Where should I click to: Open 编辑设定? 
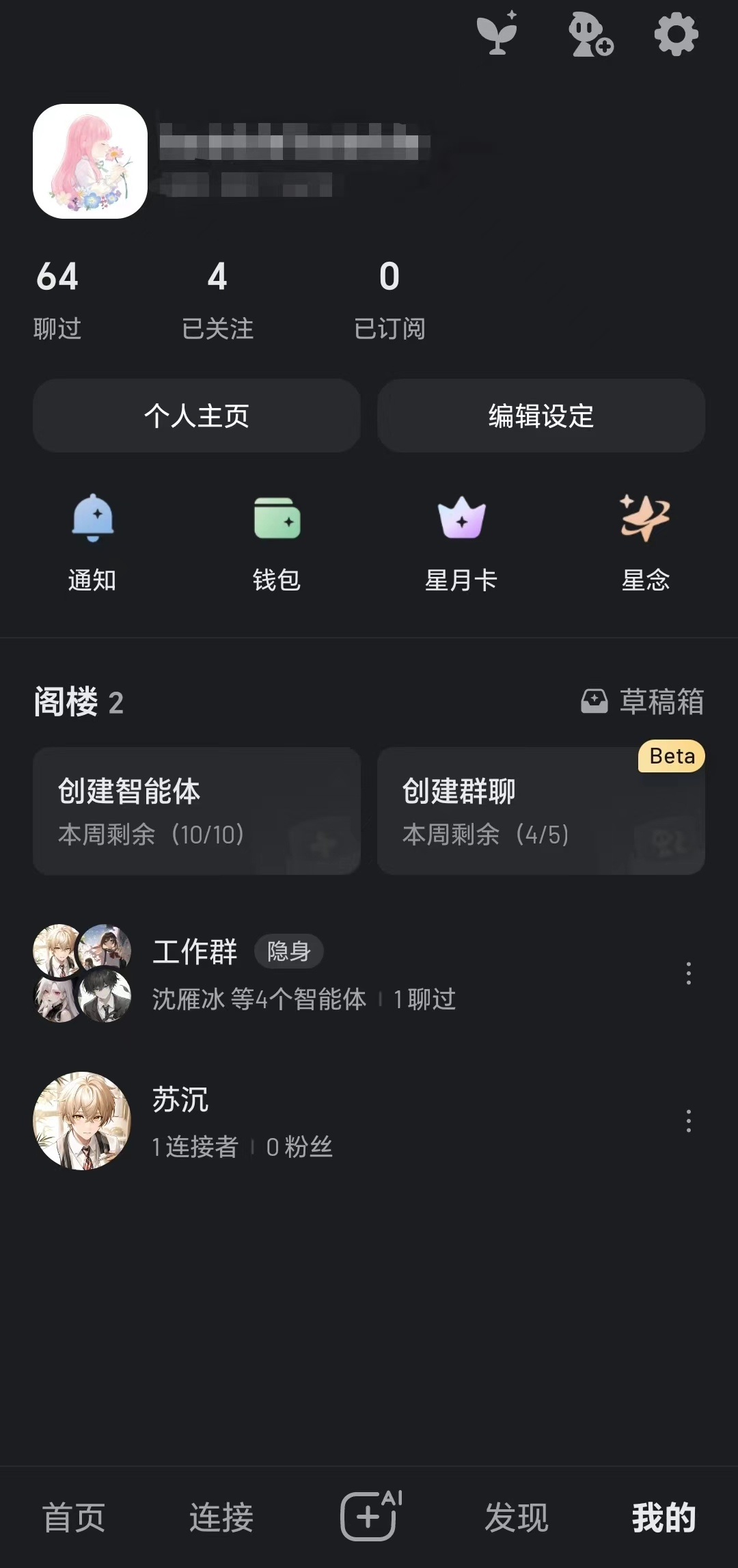[x=541, y=416]
